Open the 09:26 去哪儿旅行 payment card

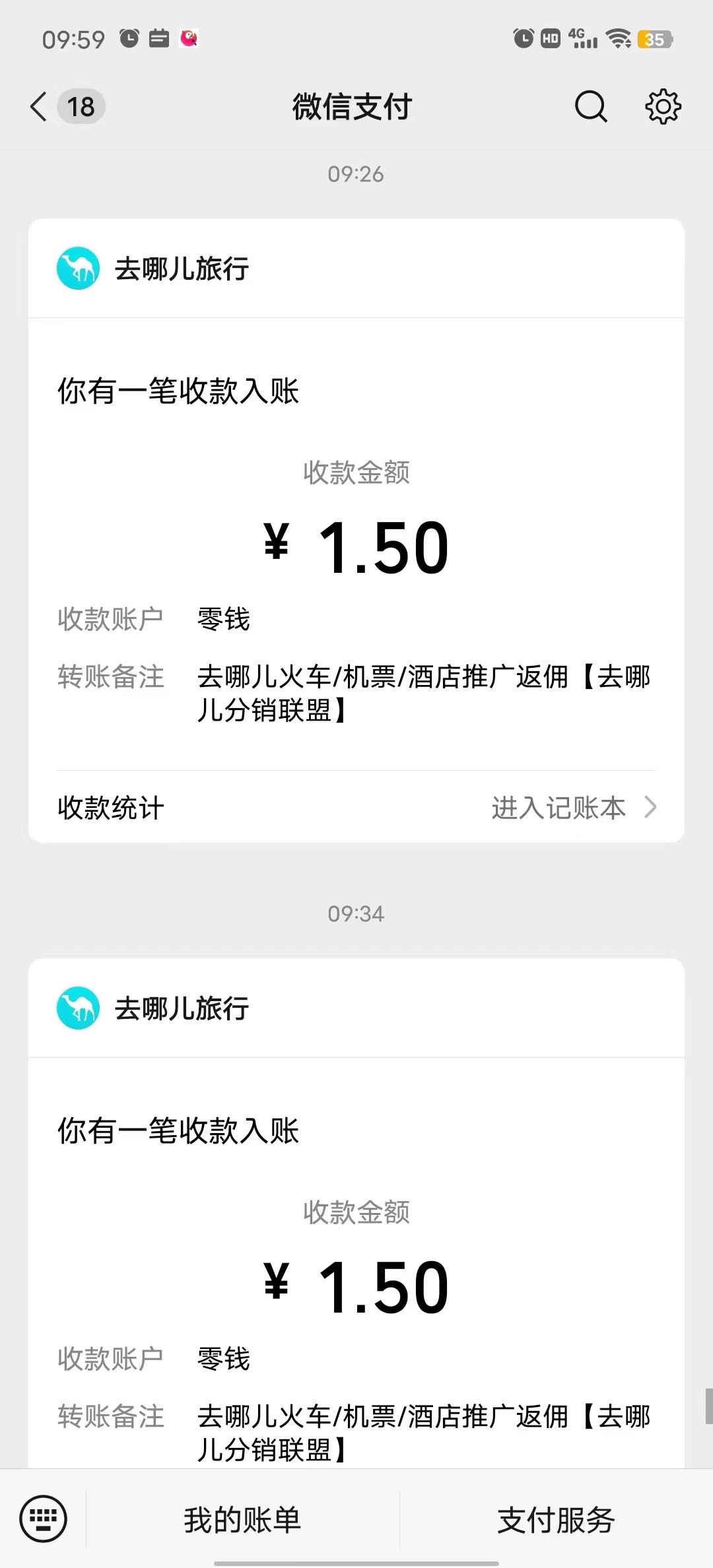point(356,531)
